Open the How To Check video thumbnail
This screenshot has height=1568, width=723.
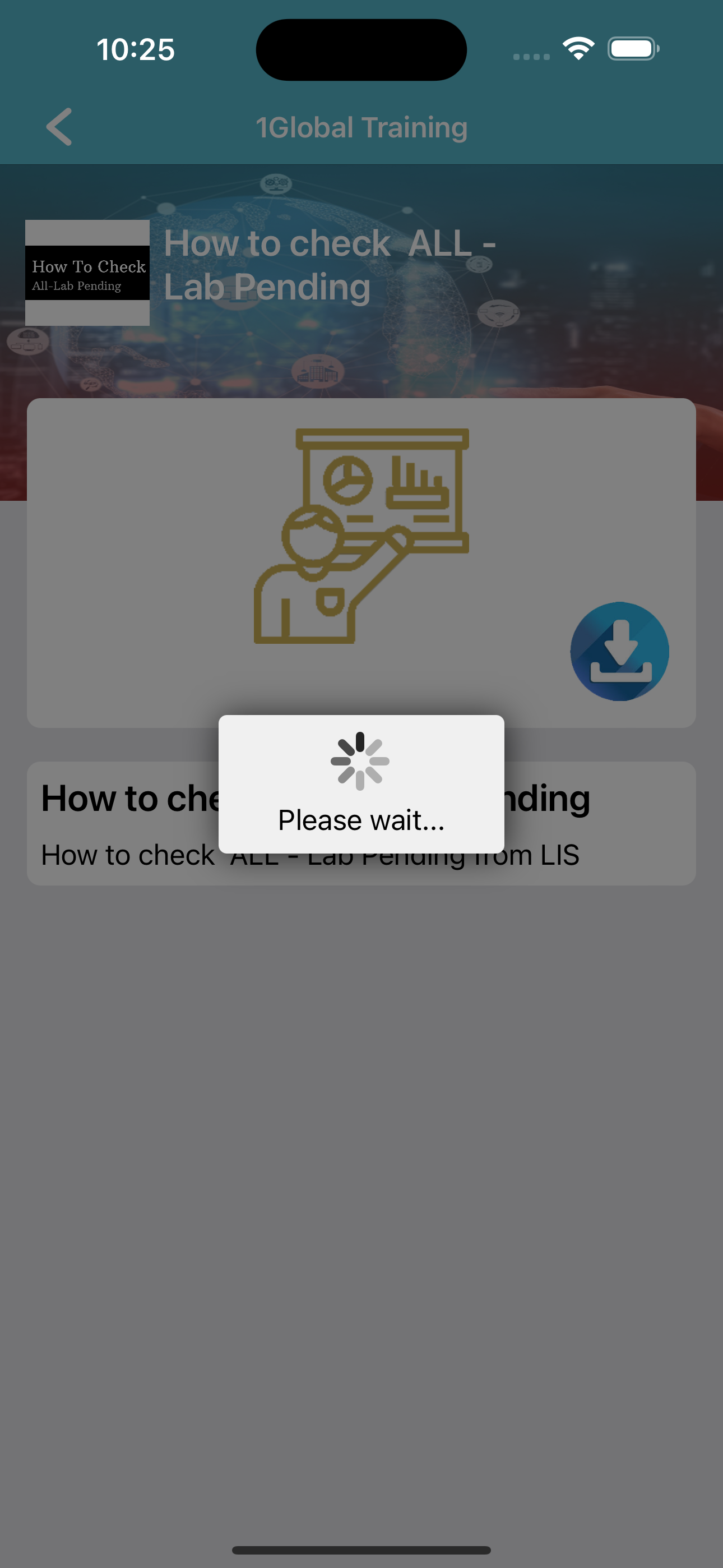(x=87, y=272)
